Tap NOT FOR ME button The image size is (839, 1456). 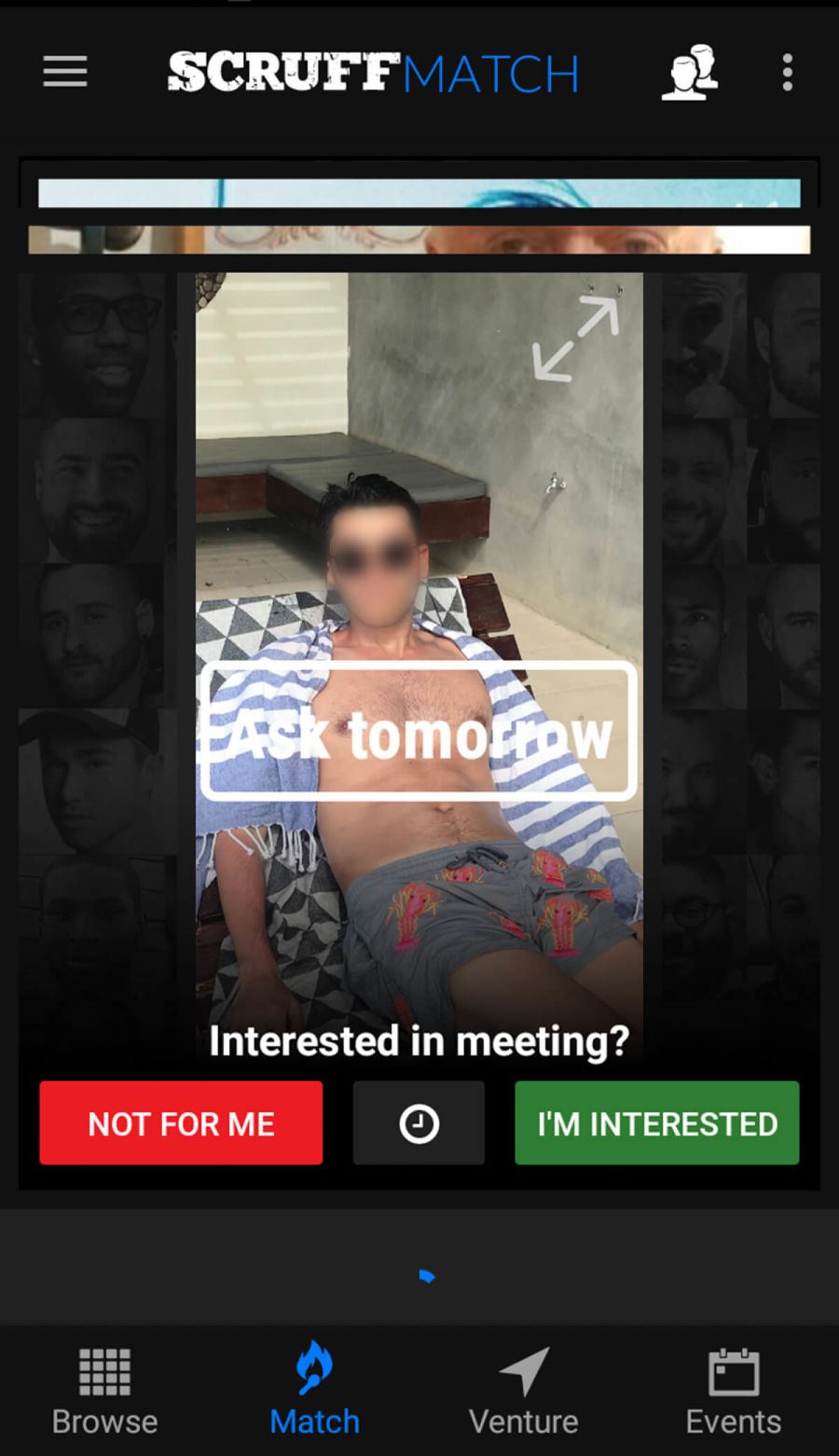(181, 1123)
